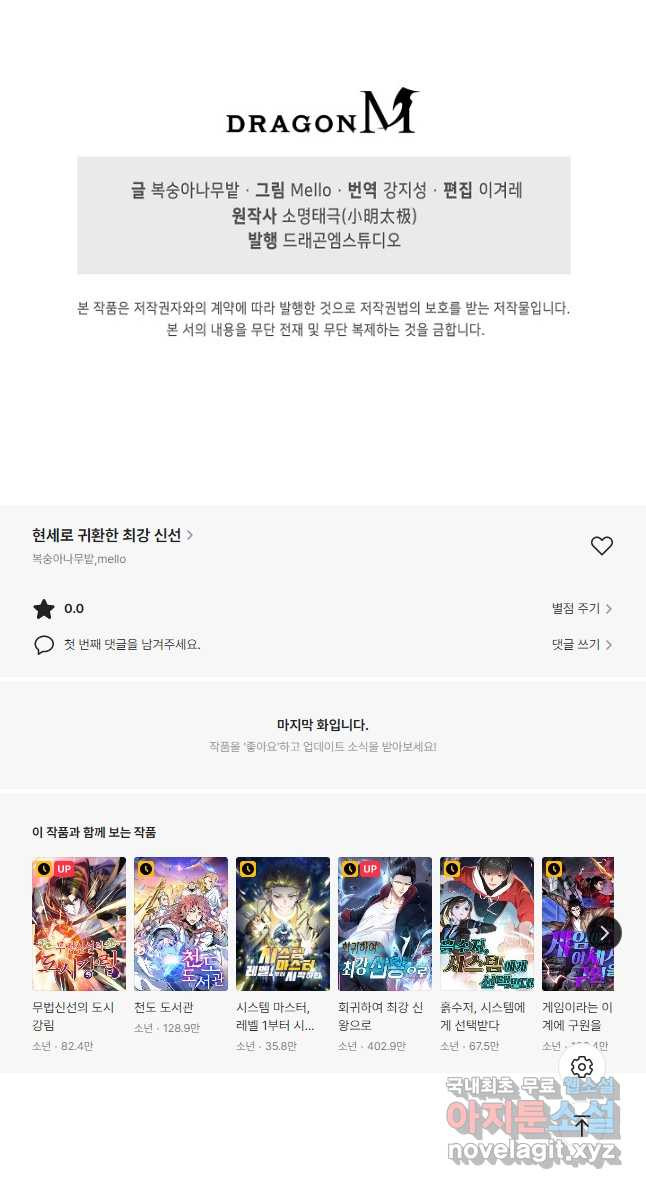Image resolution: width=646 pixels, height=1189 pixels.
Task: Tap 별점 주기 to rate
Action: (582, 608)
